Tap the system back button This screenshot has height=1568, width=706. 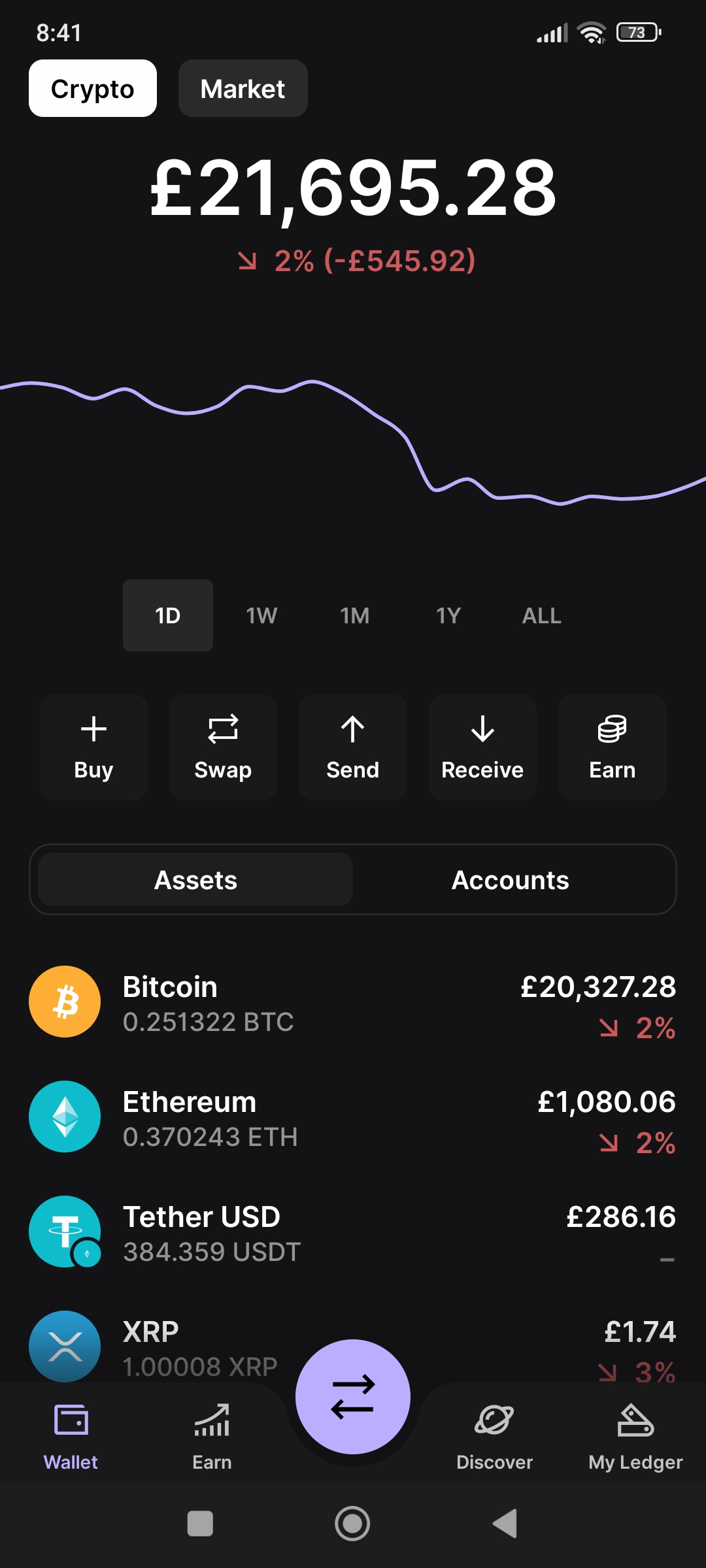point(505,1524)
